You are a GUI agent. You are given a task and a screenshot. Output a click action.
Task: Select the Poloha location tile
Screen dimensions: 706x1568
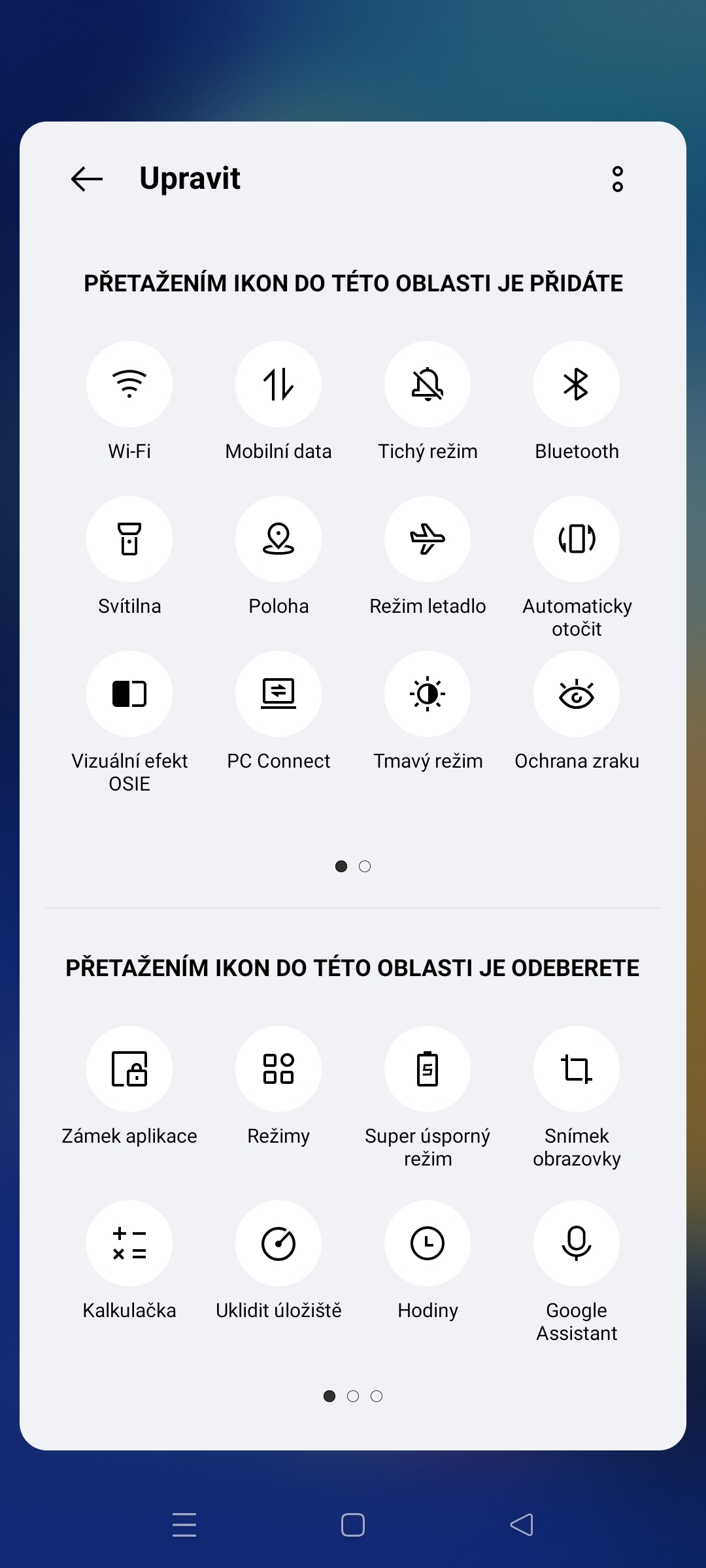tap(278, 539)
